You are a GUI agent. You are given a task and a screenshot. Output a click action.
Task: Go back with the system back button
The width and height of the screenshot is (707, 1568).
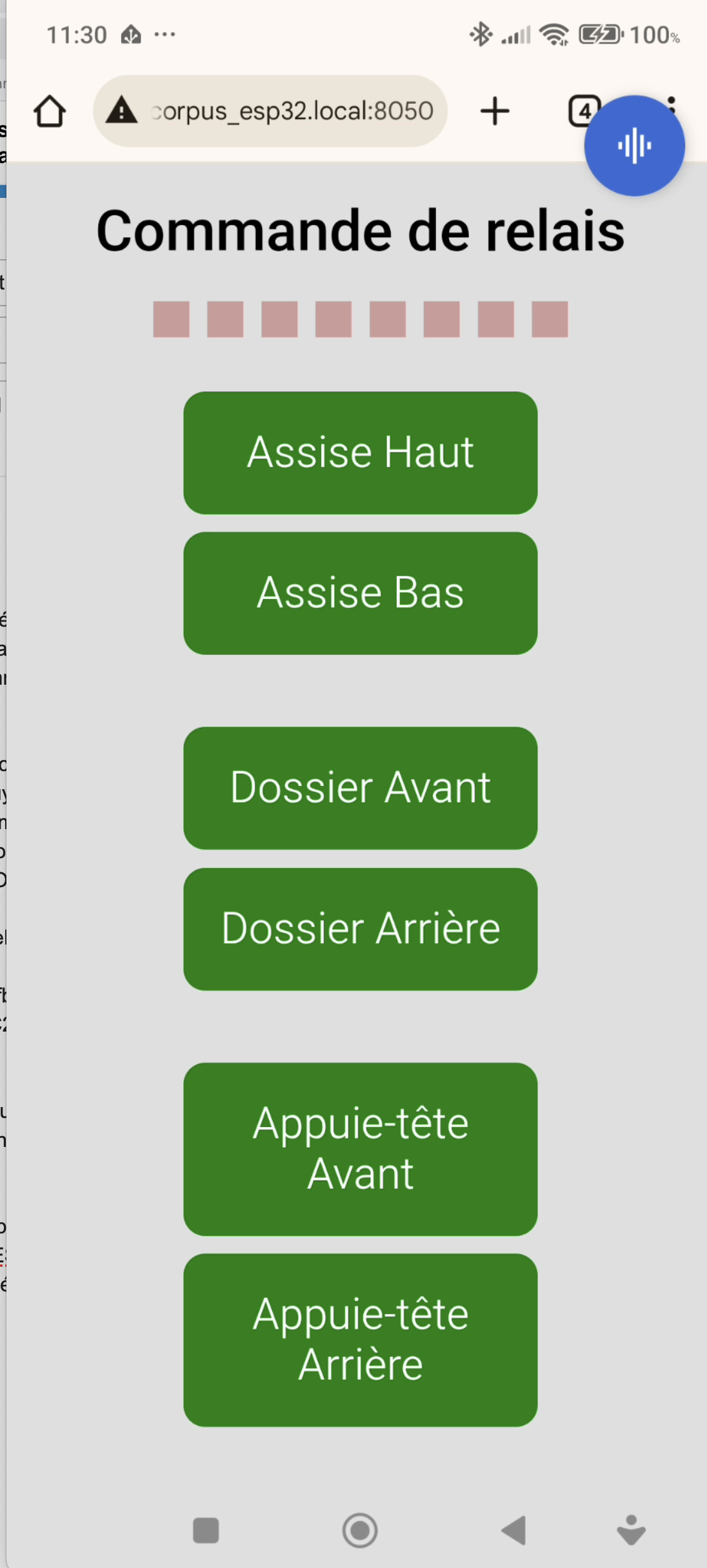point(514,1530)
